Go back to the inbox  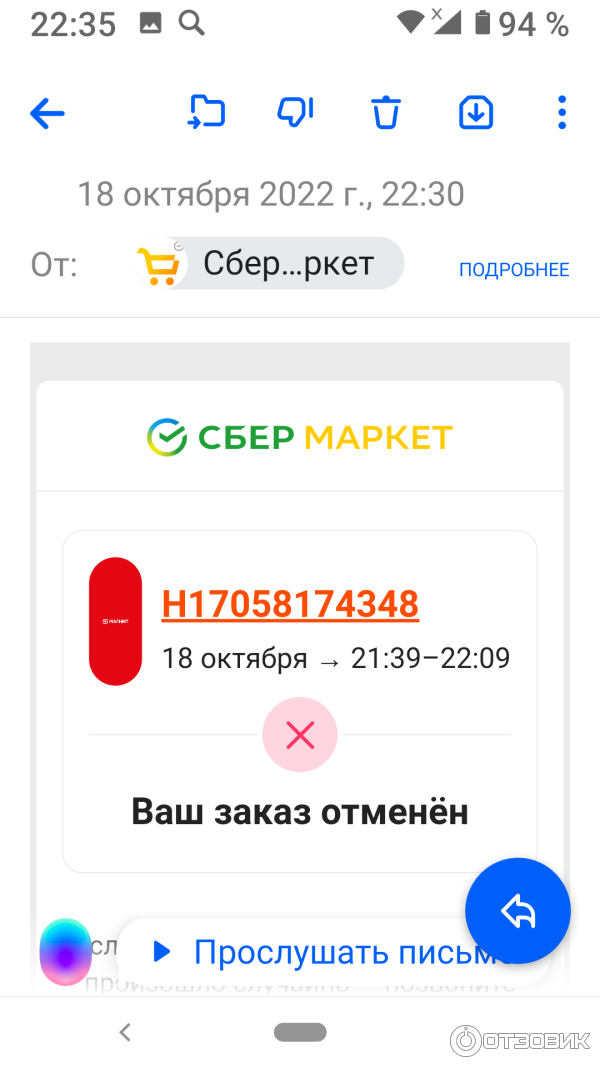(47, 114)
